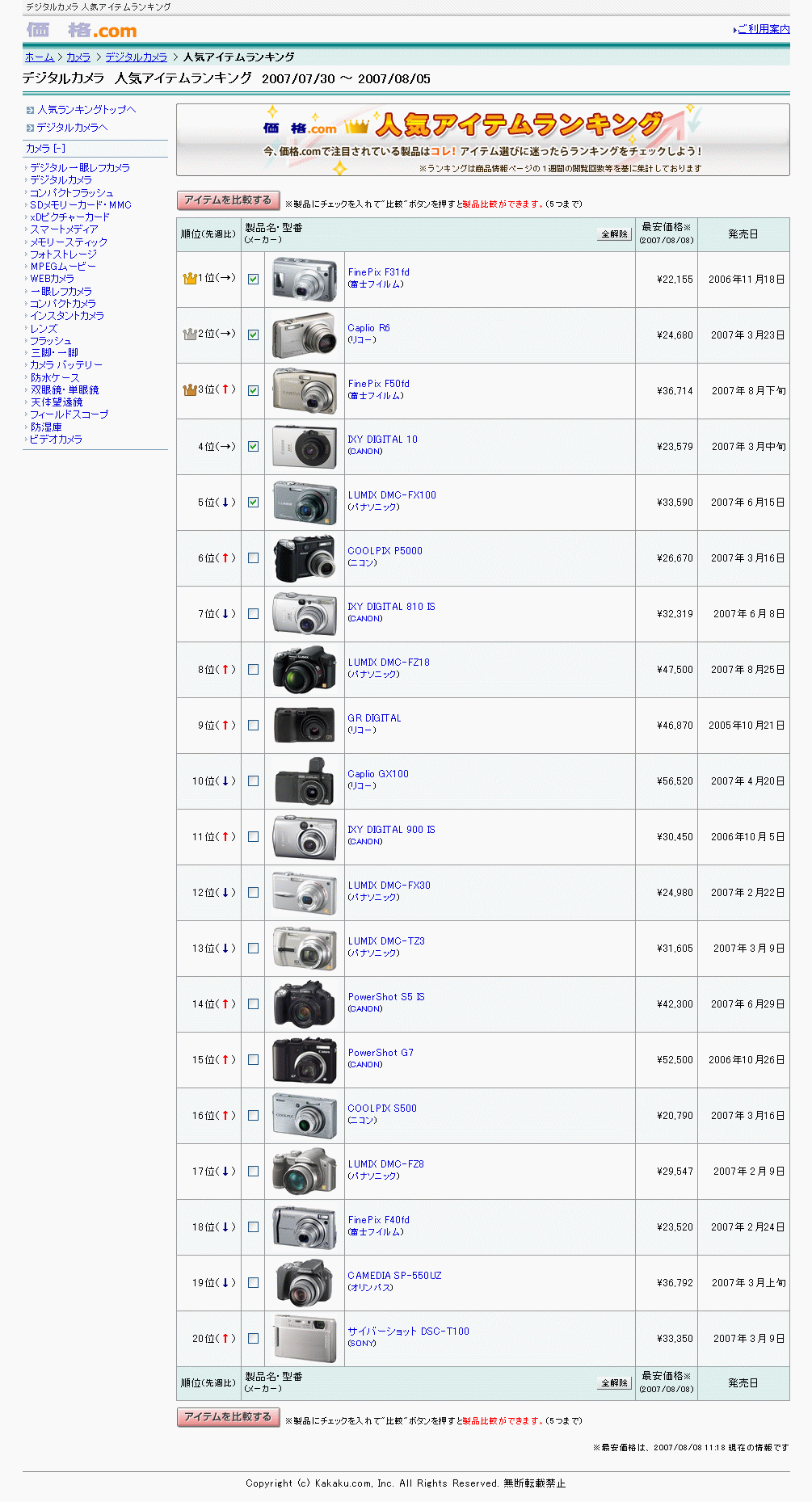
Task: Open the サイバーショット DSC-T100 link
Action: [408, 1332]
